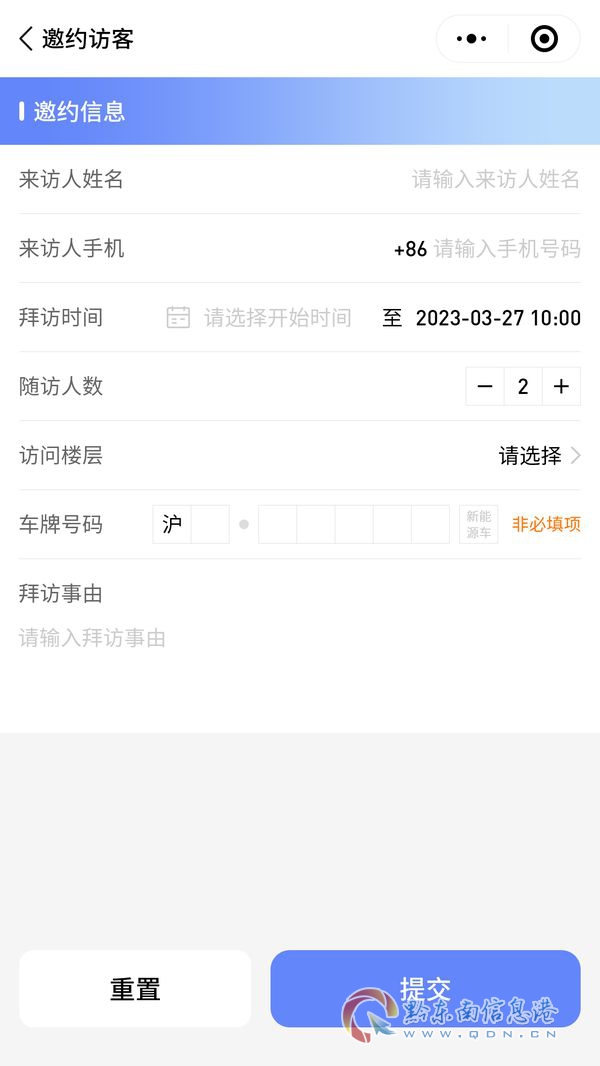The image size is (600, 1066).
Task: Go back from 邀约访客 page
Action: [x=27, y=39]
